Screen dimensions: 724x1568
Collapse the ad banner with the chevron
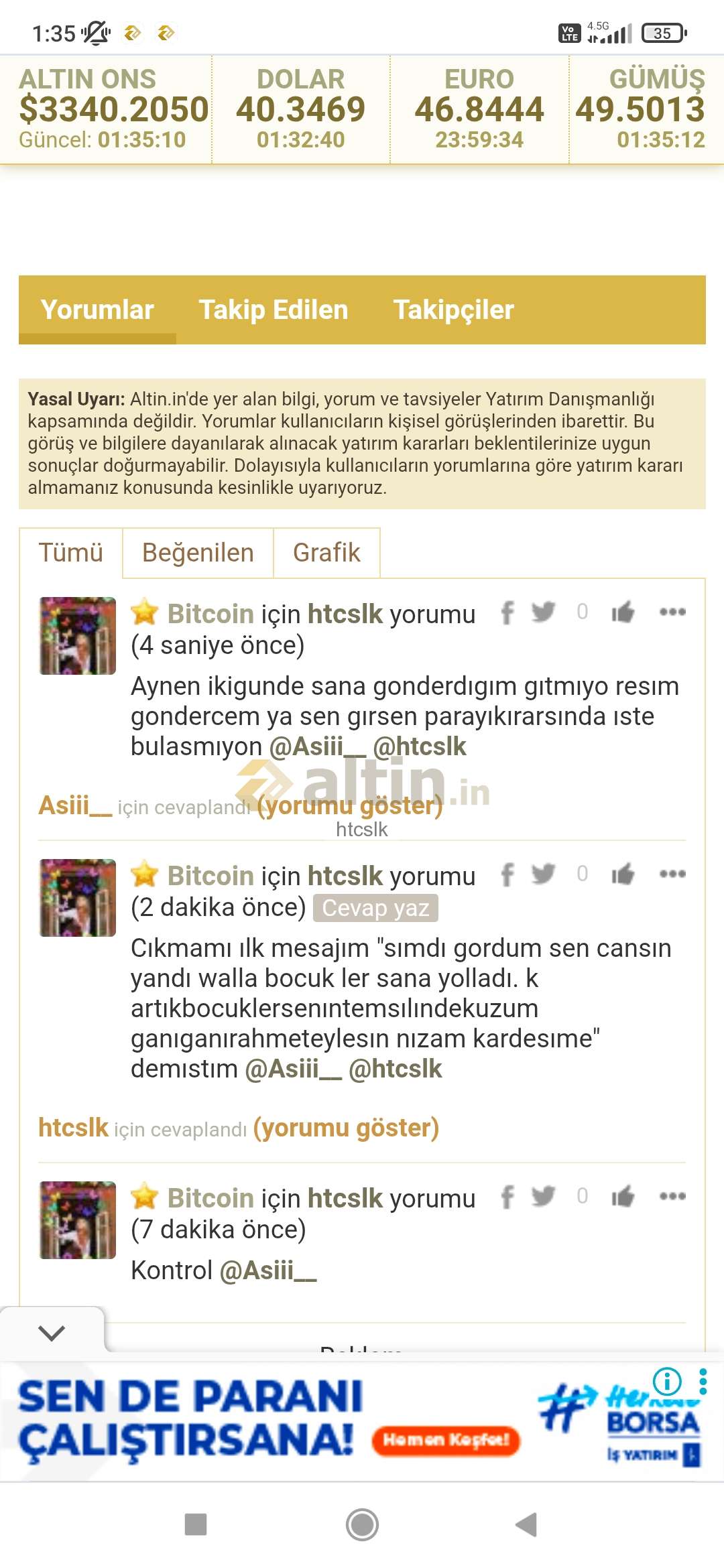coord(52,1333)
